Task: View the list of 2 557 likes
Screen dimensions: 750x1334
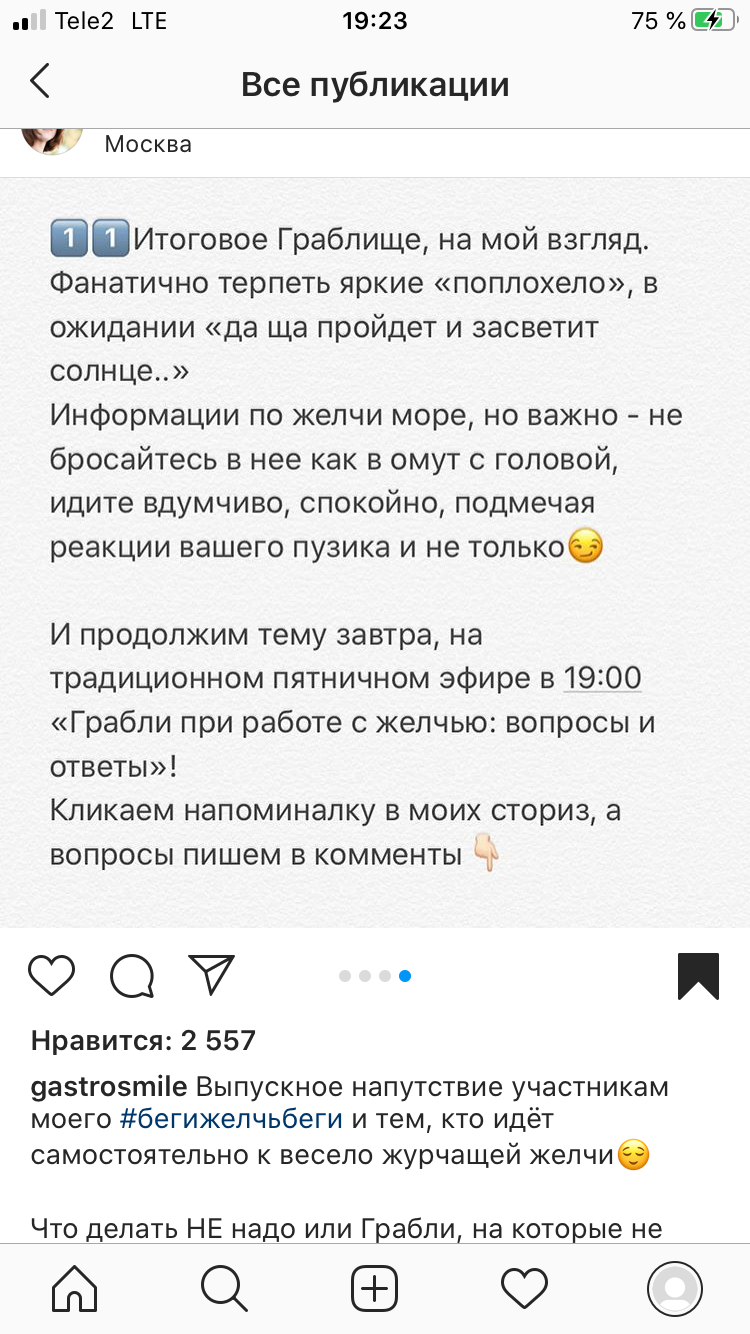Action: (x=143, y=1041)
